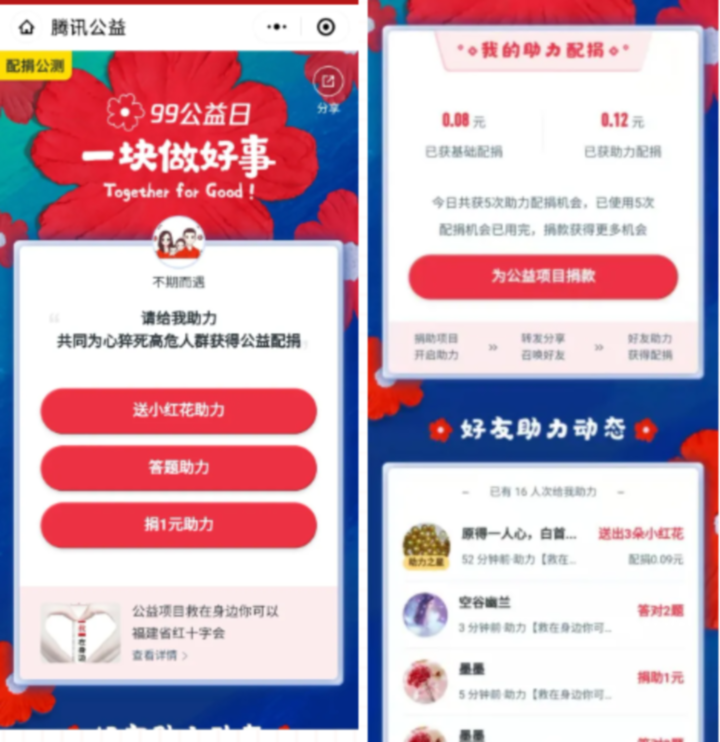The width and height of the screenshot is (720, 742).
Task: Share this charity page
Action: click(329, 88)
